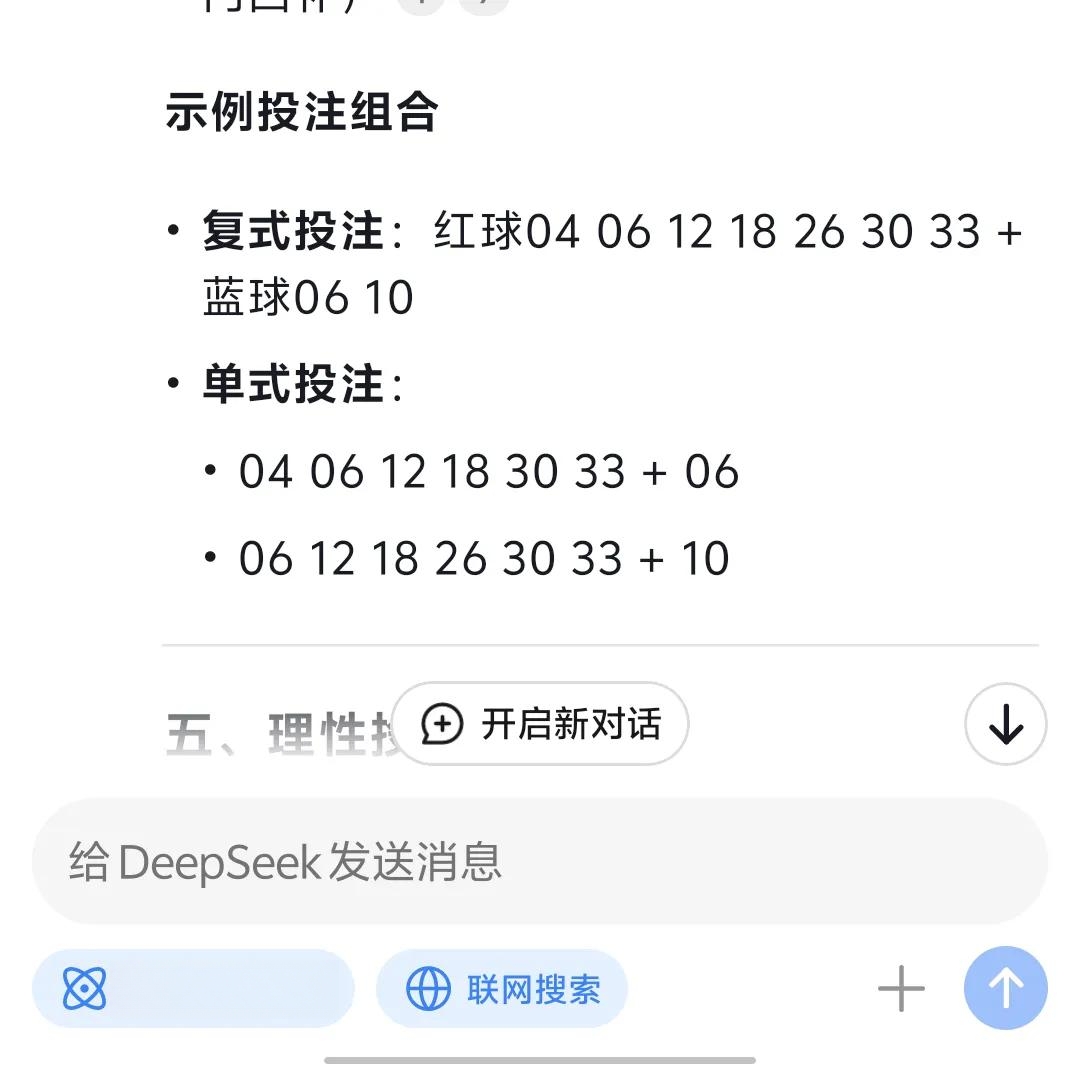Jump to the bottom with the down arrow
This screenshot has height=1067, width=1080.
point(1005,725)
